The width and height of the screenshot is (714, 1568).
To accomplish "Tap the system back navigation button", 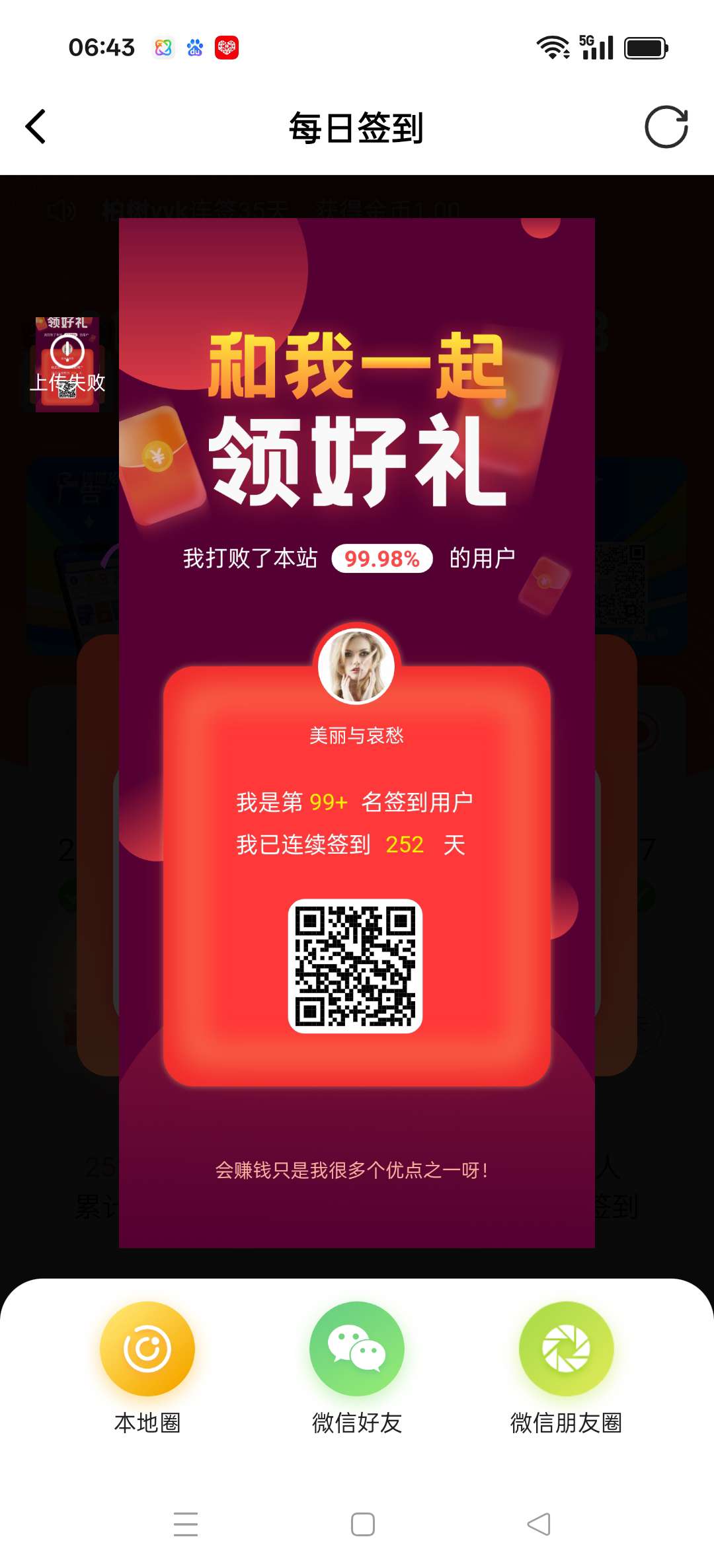I will click(x=538, y=1524).
